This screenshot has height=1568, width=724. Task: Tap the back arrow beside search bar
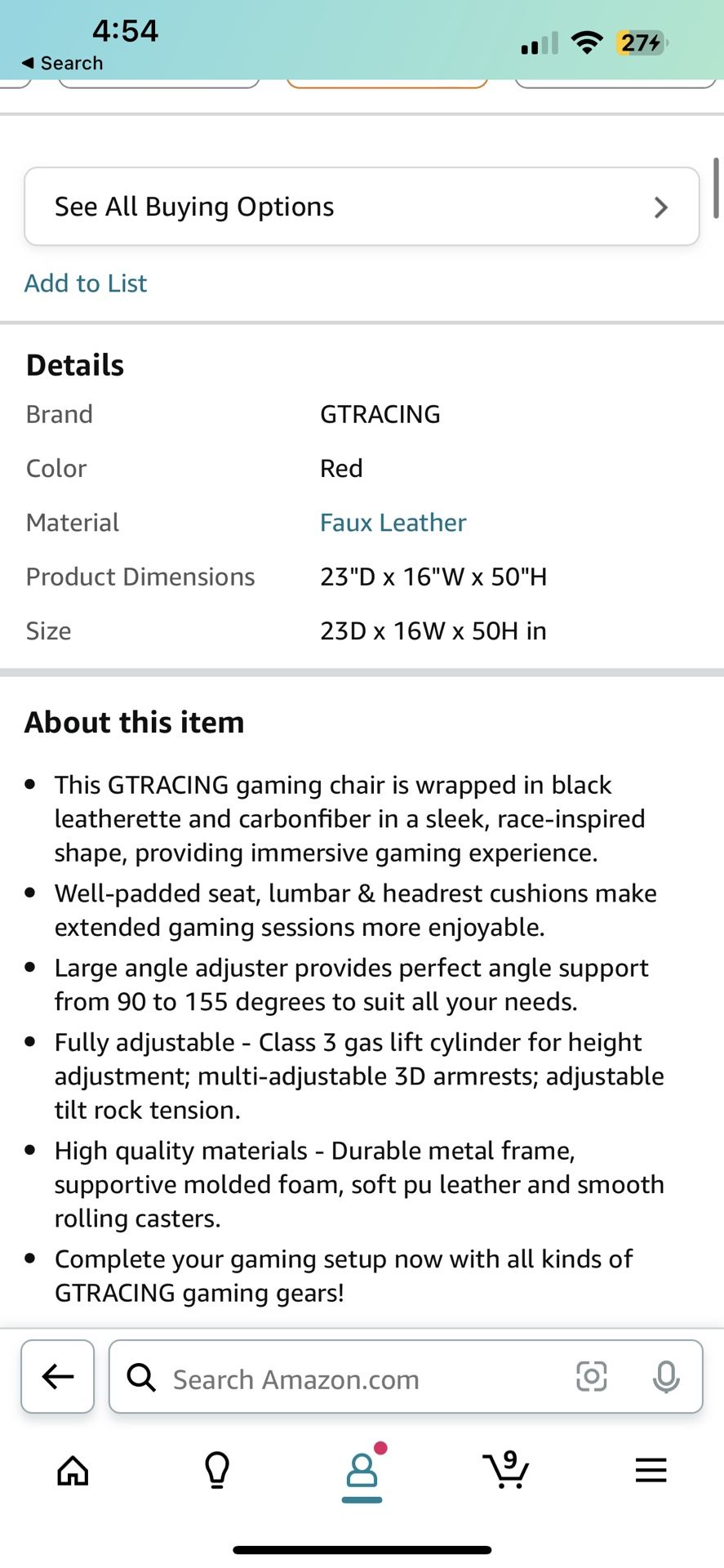(x=57, y=1376)
